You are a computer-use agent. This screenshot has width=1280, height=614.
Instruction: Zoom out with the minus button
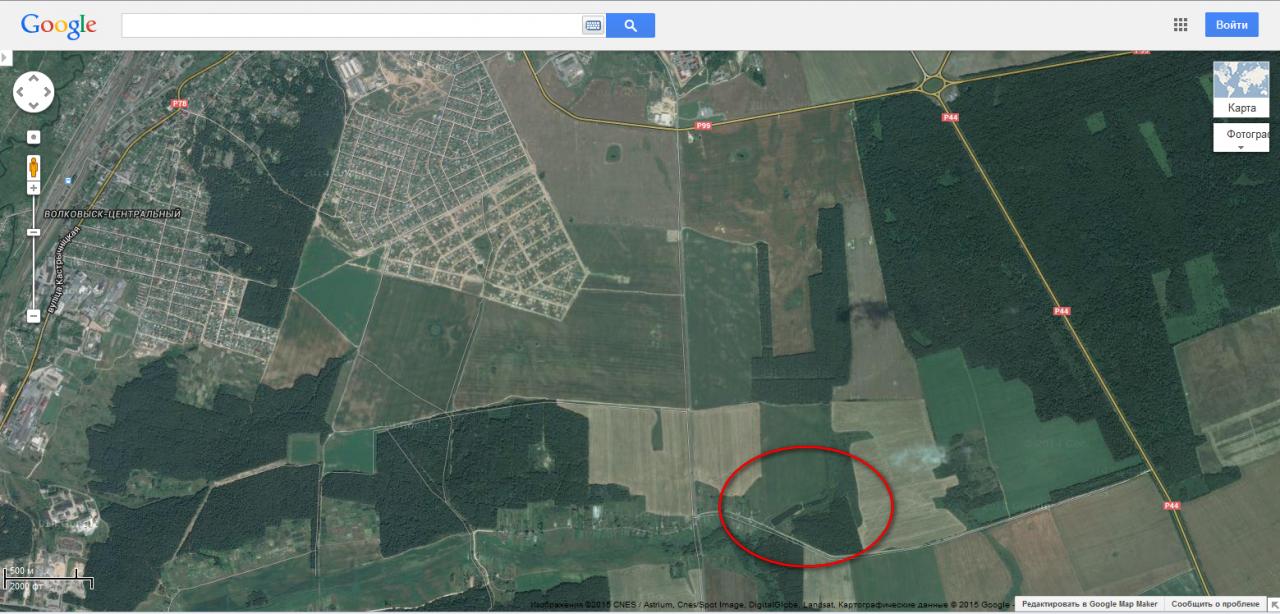pos(33,316)
